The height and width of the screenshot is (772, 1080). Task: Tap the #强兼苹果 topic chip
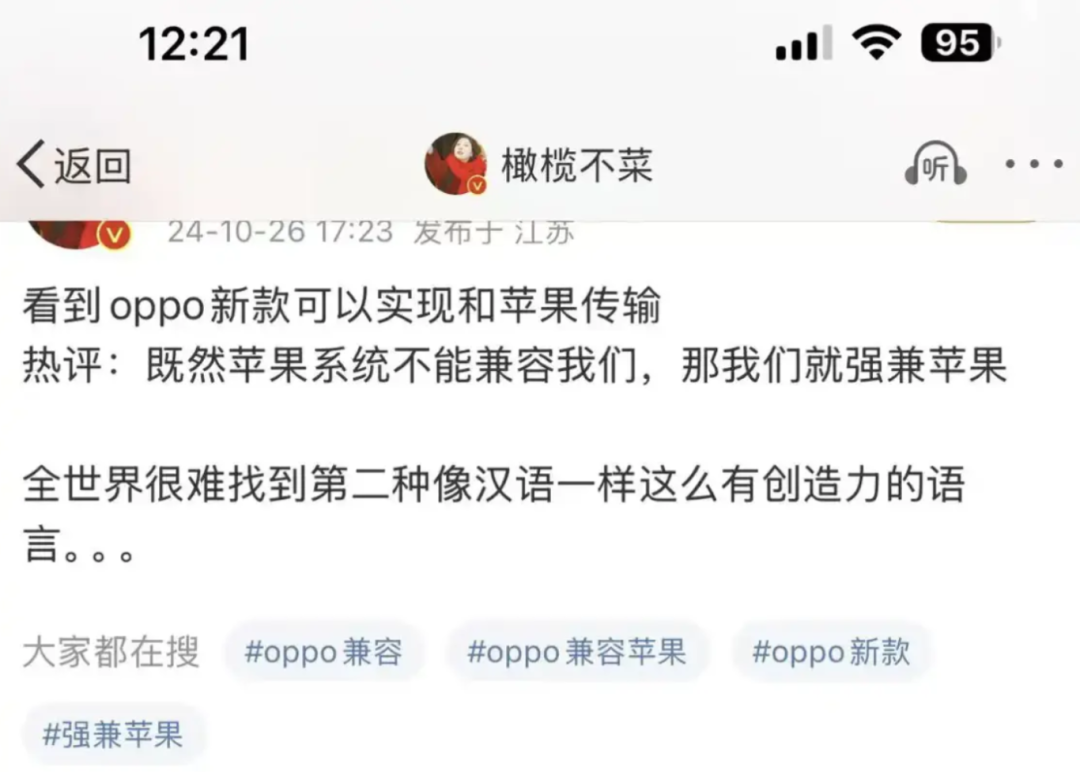[113, 735]
